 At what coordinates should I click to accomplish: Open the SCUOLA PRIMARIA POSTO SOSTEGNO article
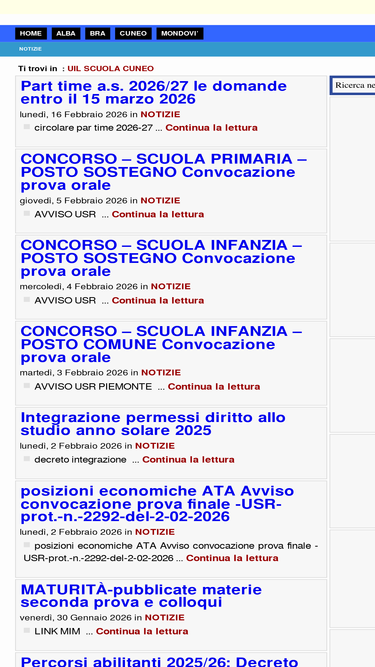[163, 172]
